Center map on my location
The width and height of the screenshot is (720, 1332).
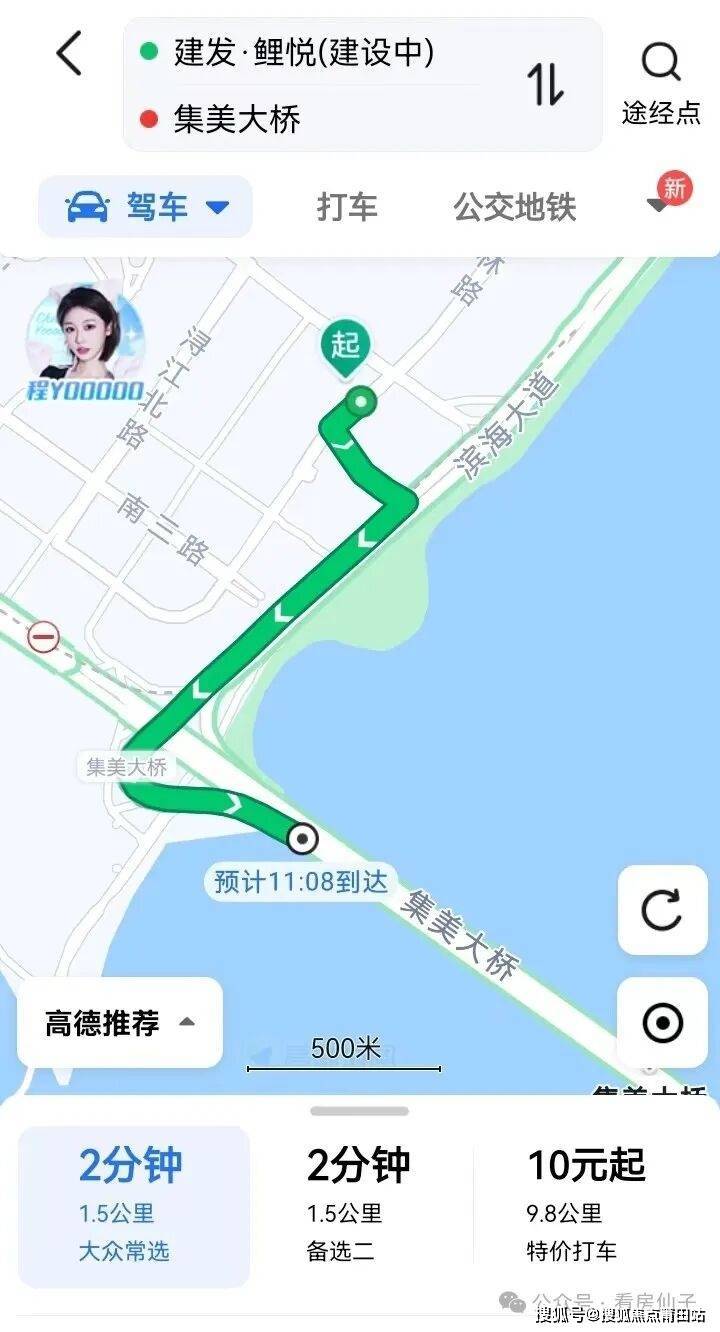tap(662, 1023)
